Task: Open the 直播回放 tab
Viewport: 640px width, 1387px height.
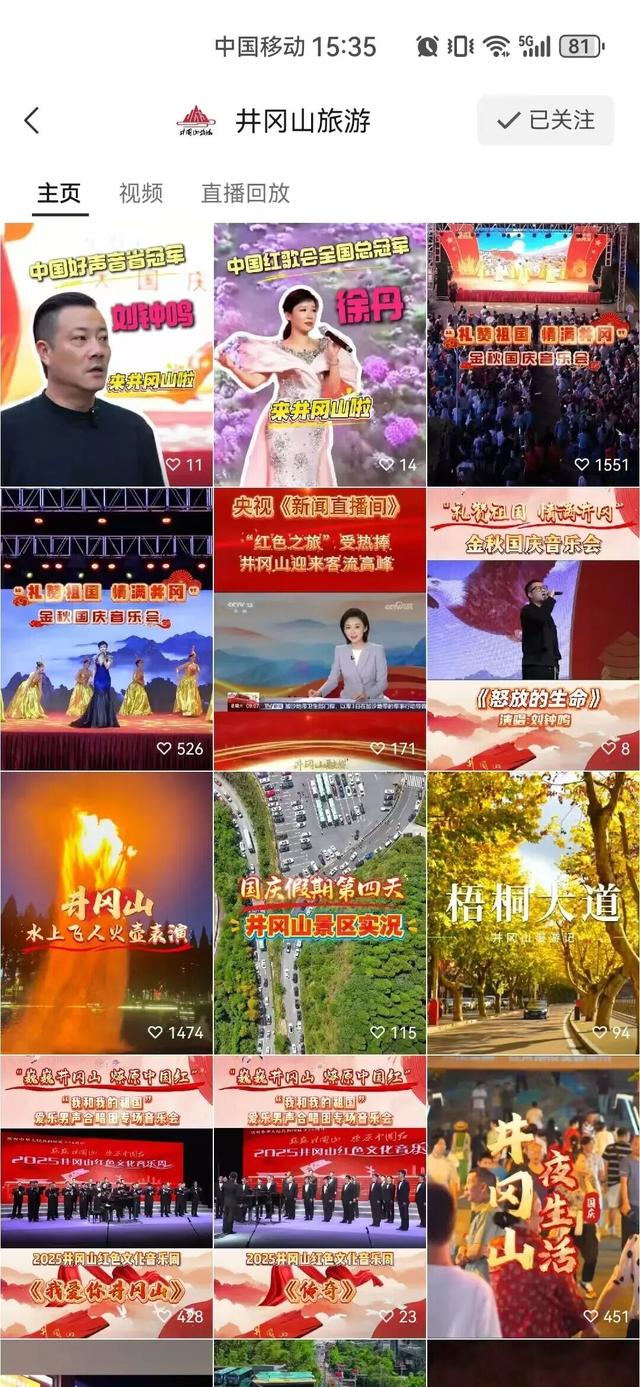Action: [x=245, y=193]
